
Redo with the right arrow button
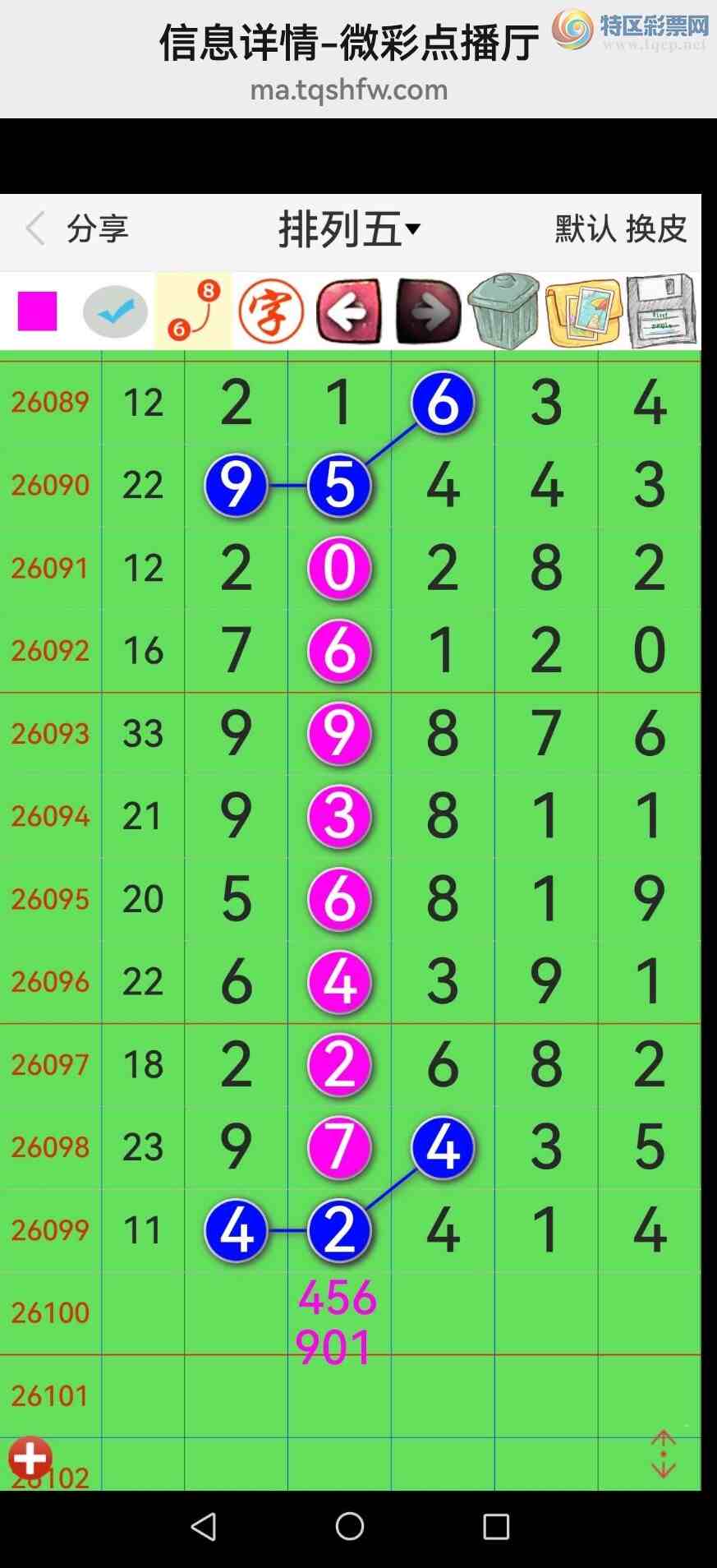(x=428, y=311)
